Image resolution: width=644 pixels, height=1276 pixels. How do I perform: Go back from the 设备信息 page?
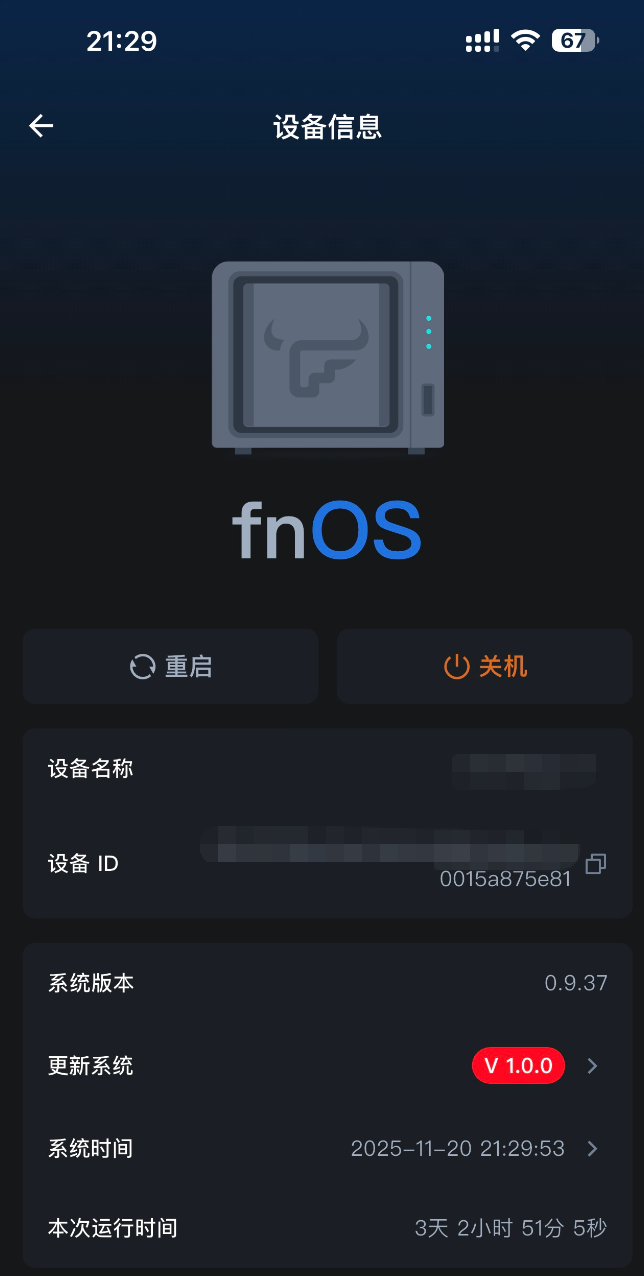(41, 126)
